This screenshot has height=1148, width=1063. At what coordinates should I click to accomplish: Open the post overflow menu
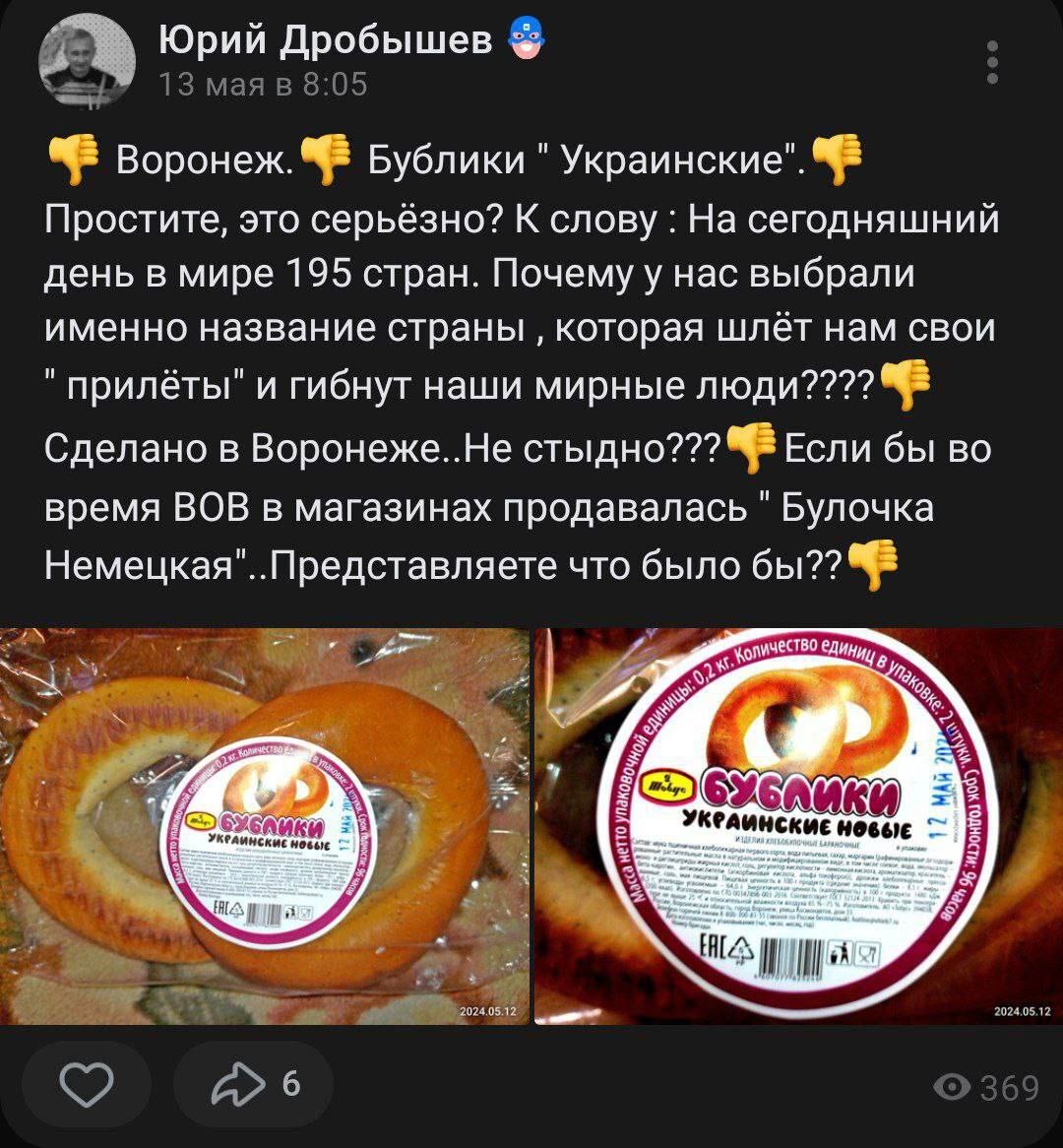point(992,62)
